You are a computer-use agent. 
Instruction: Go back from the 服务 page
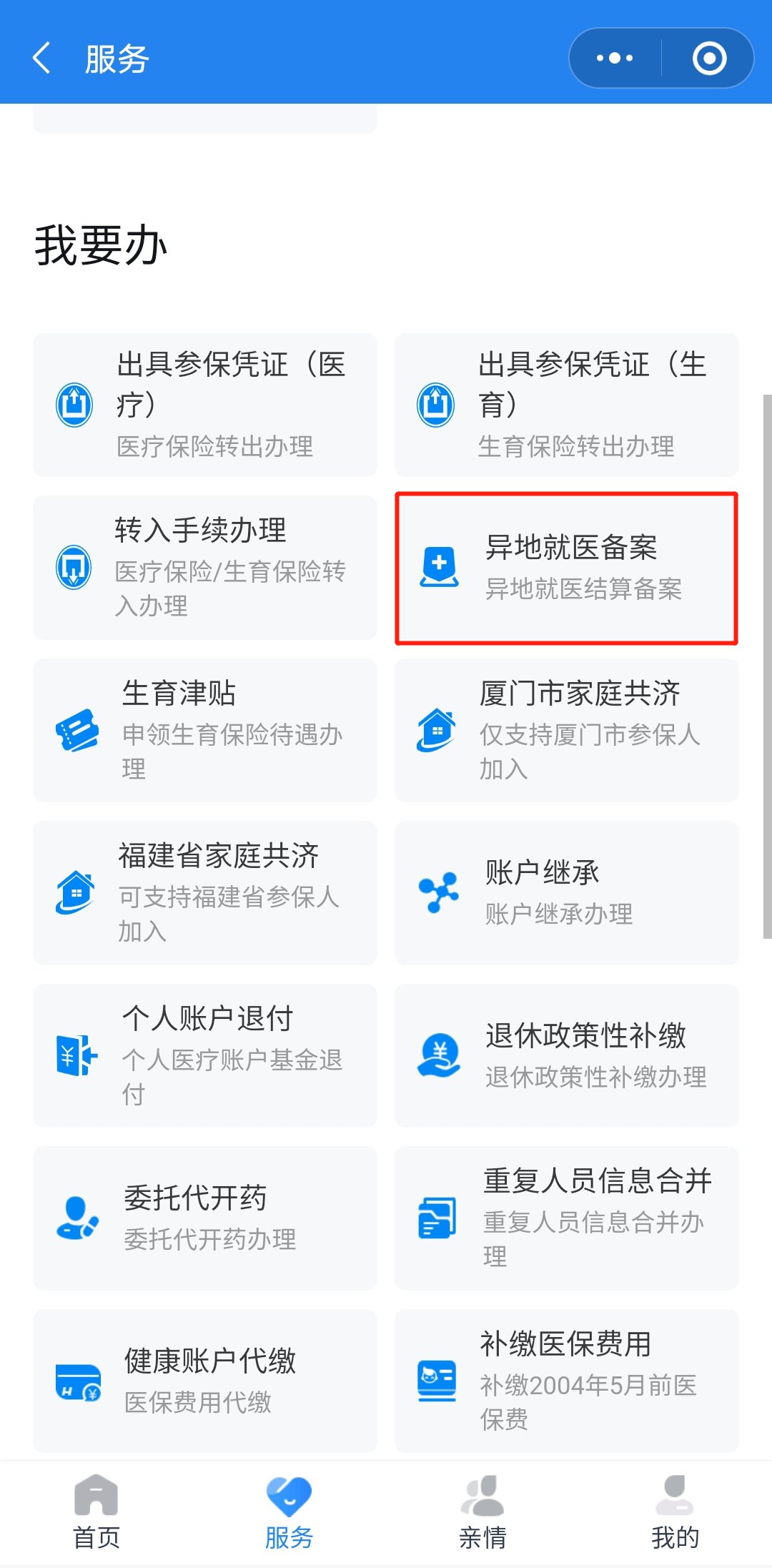point(42,58)
